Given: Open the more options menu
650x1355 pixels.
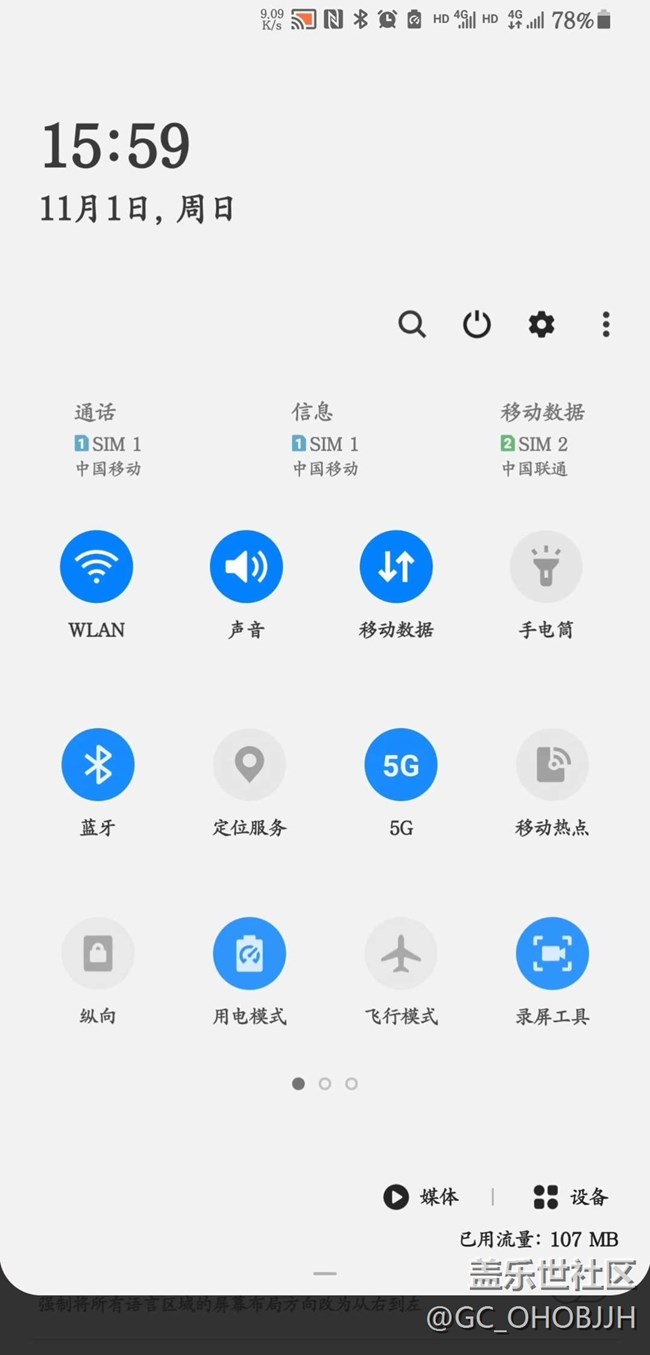Looking at the screenshot, I should [x=605, y=324].
